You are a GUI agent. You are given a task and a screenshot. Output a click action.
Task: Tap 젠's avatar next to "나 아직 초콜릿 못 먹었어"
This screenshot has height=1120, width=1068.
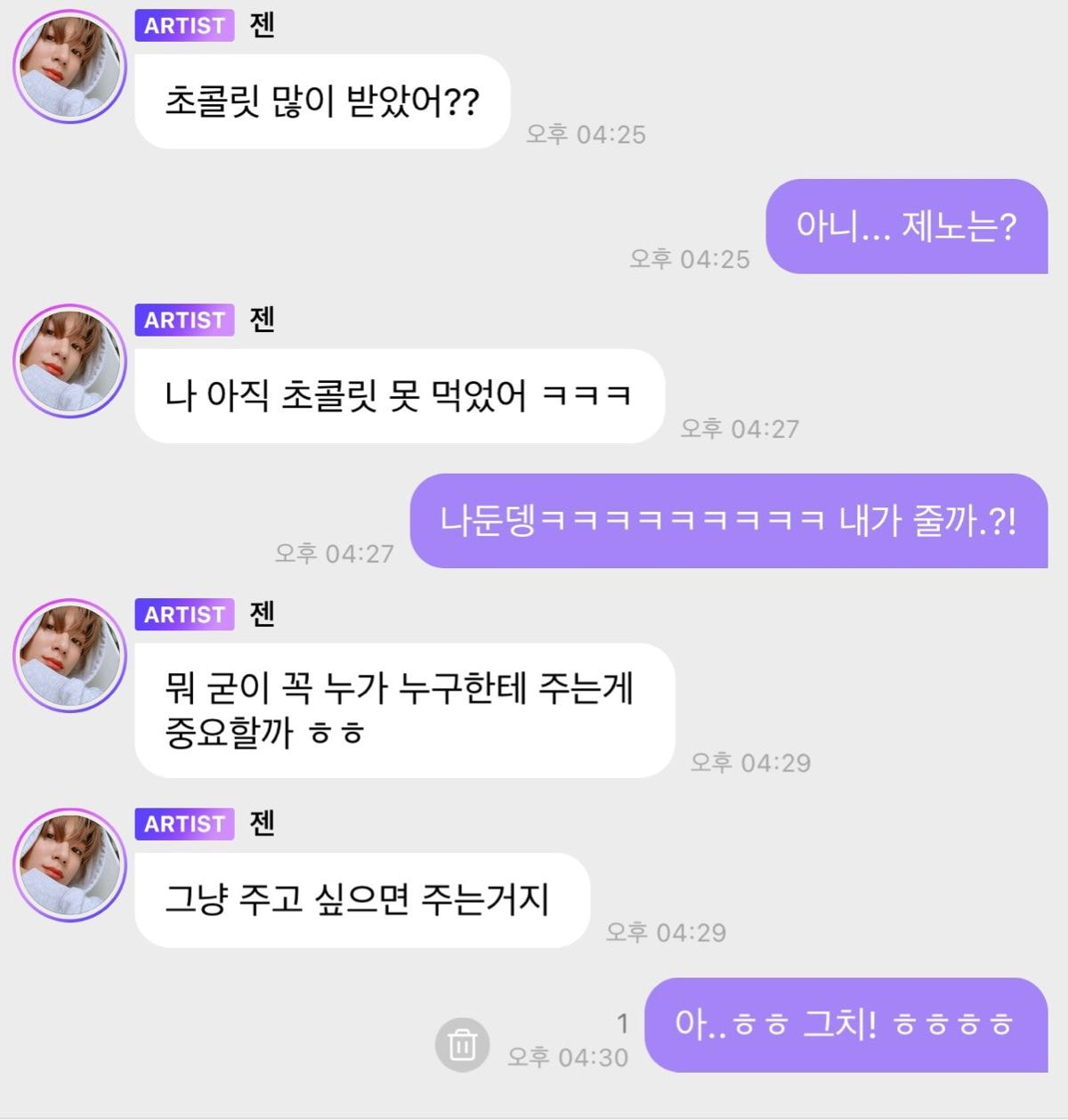click(70, 361)
